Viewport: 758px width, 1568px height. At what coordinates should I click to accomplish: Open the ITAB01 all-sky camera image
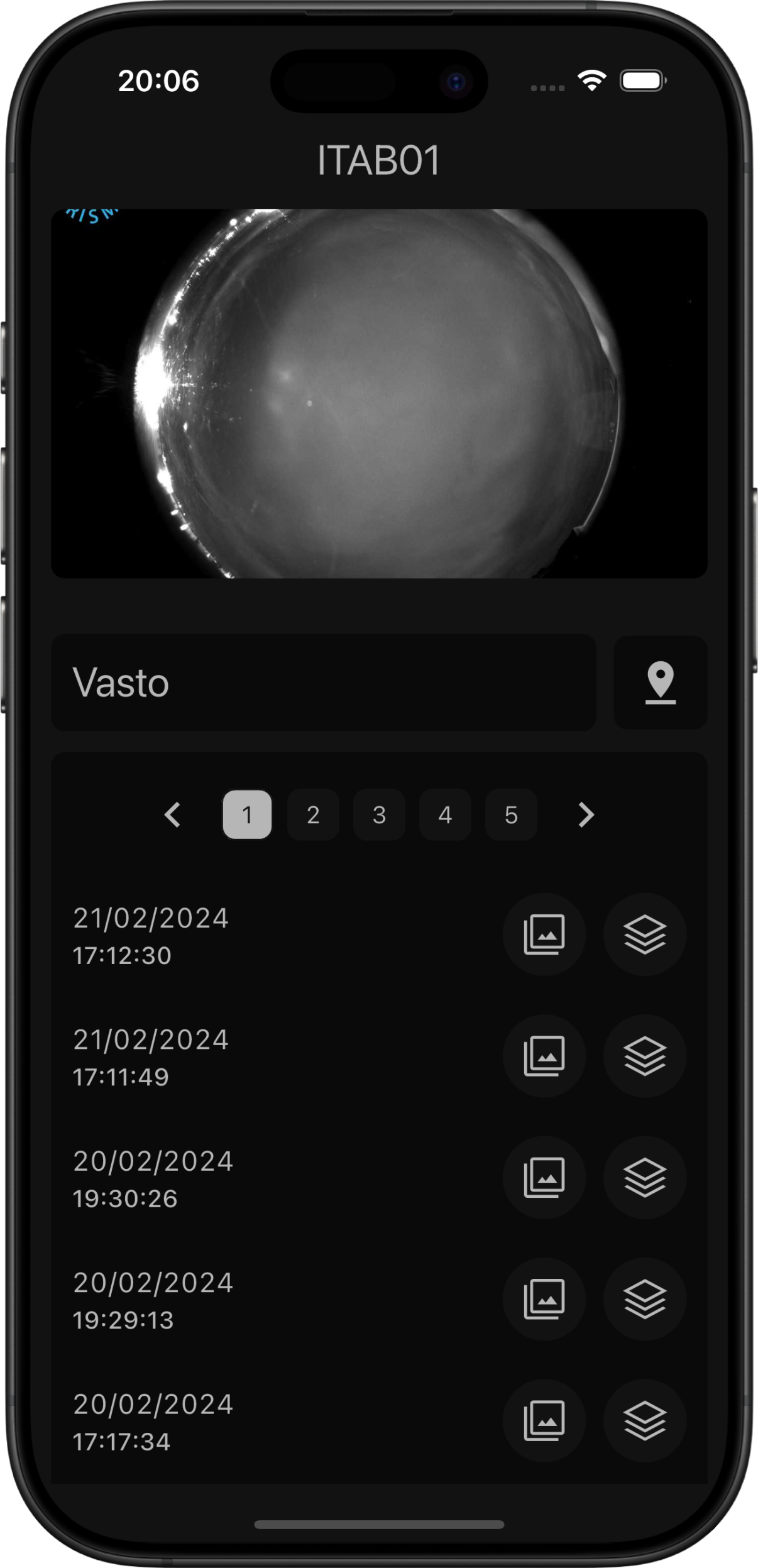379,393
